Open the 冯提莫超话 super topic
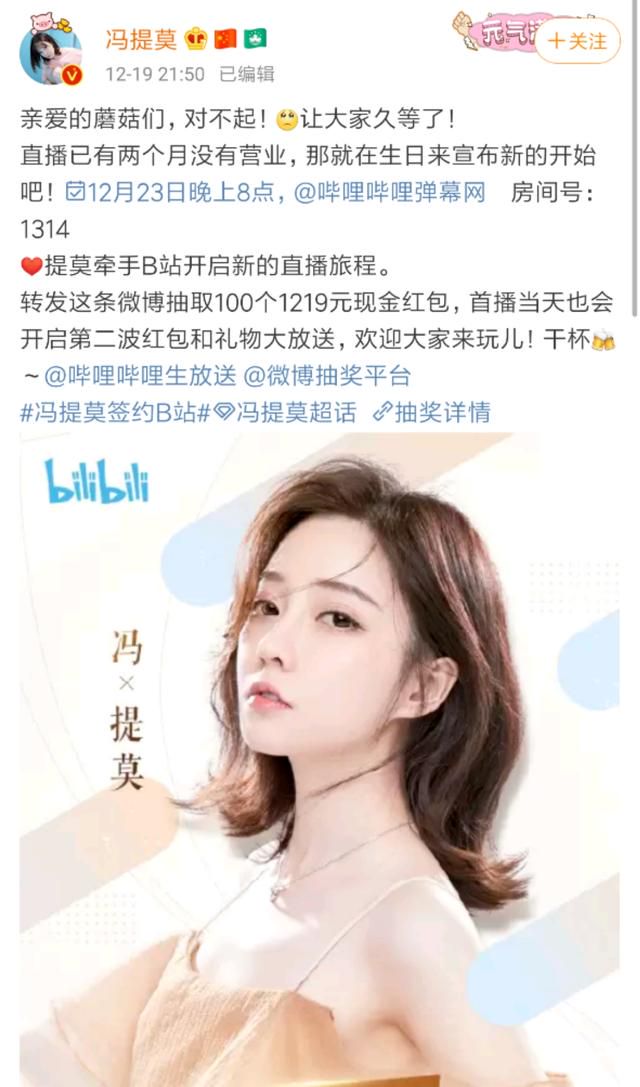 (x=285, y=412)
